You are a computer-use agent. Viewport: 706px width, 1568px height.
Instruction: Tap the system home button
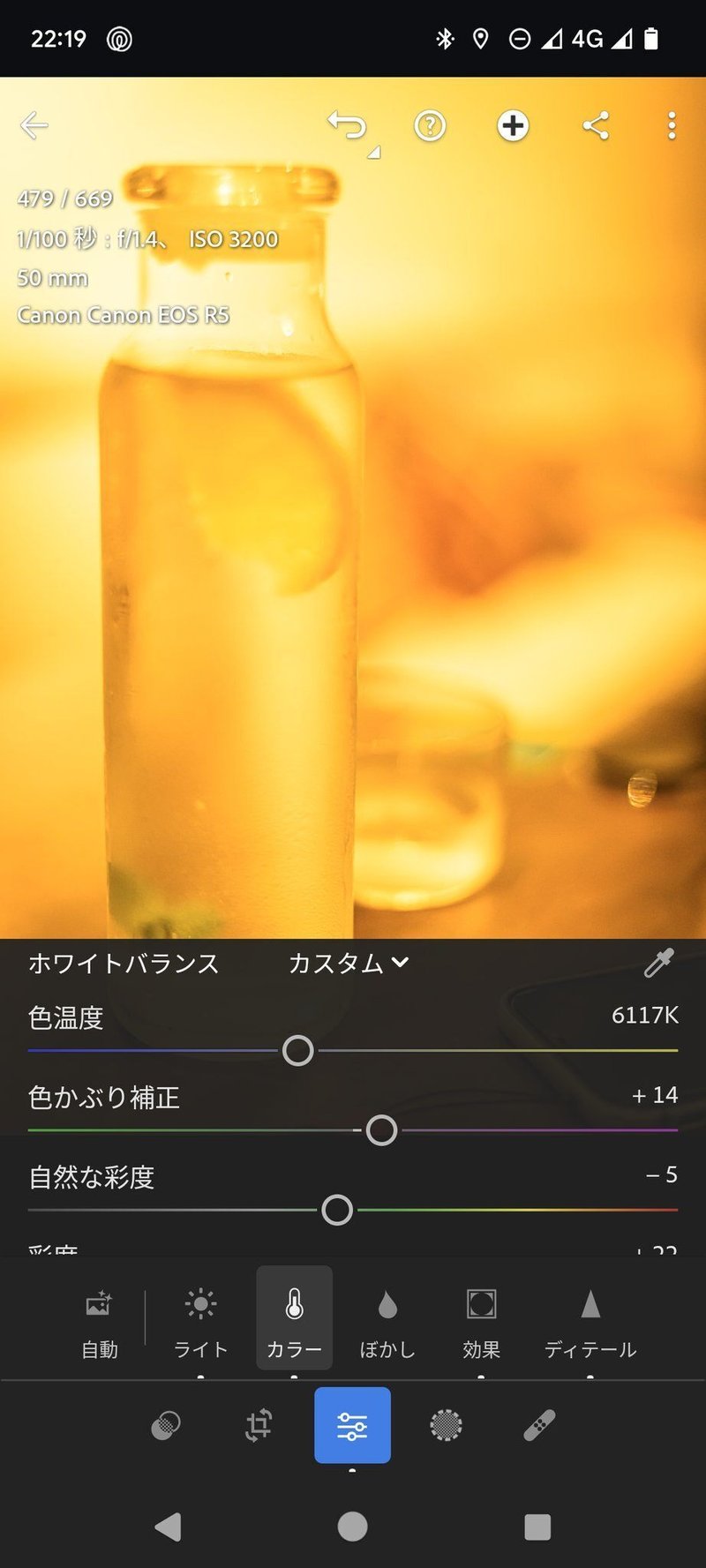(352, 1527)
